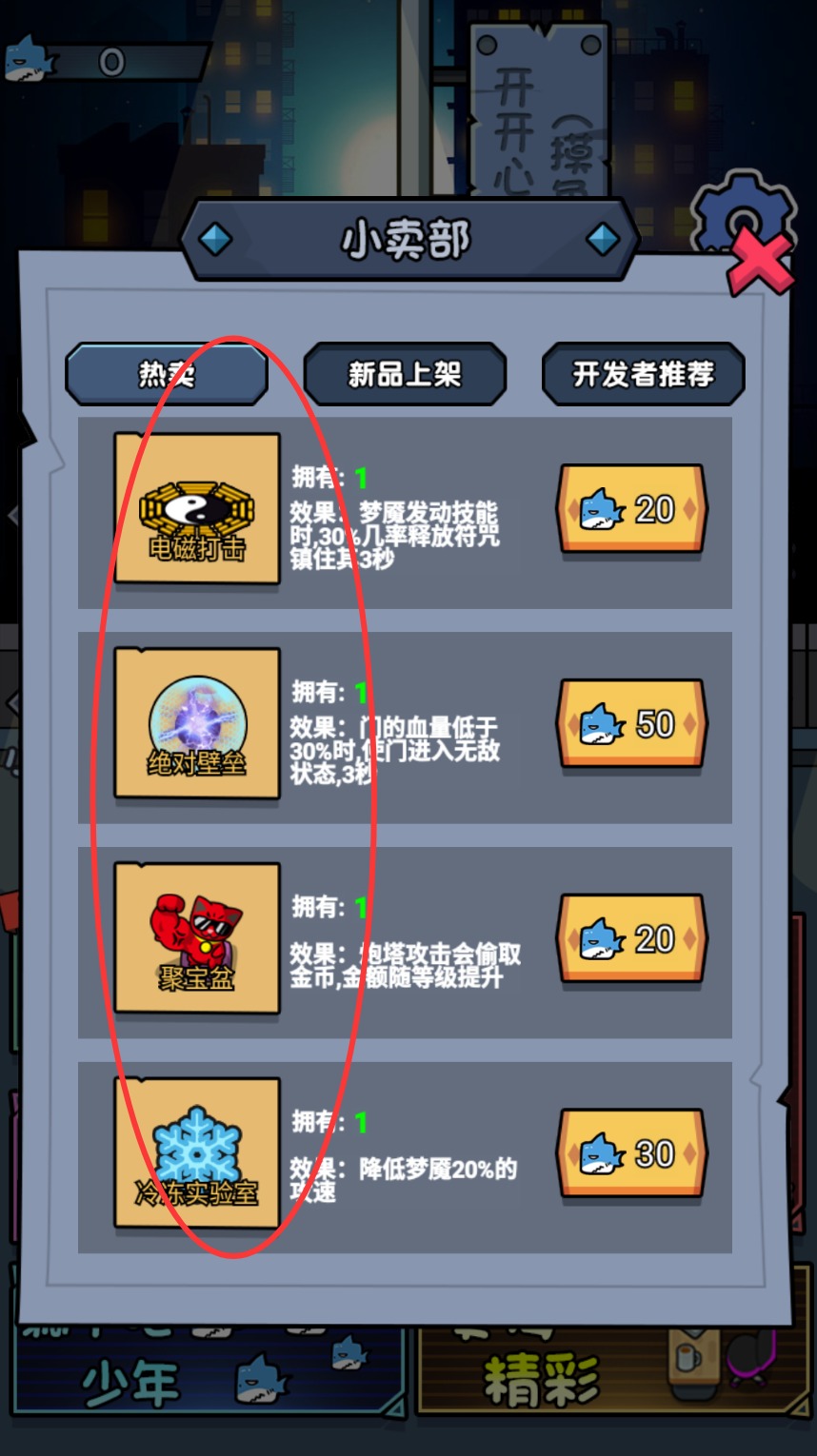Buy 电磁打击 for 20 sharks
The image size is (817, 1456).
point(632,509)
